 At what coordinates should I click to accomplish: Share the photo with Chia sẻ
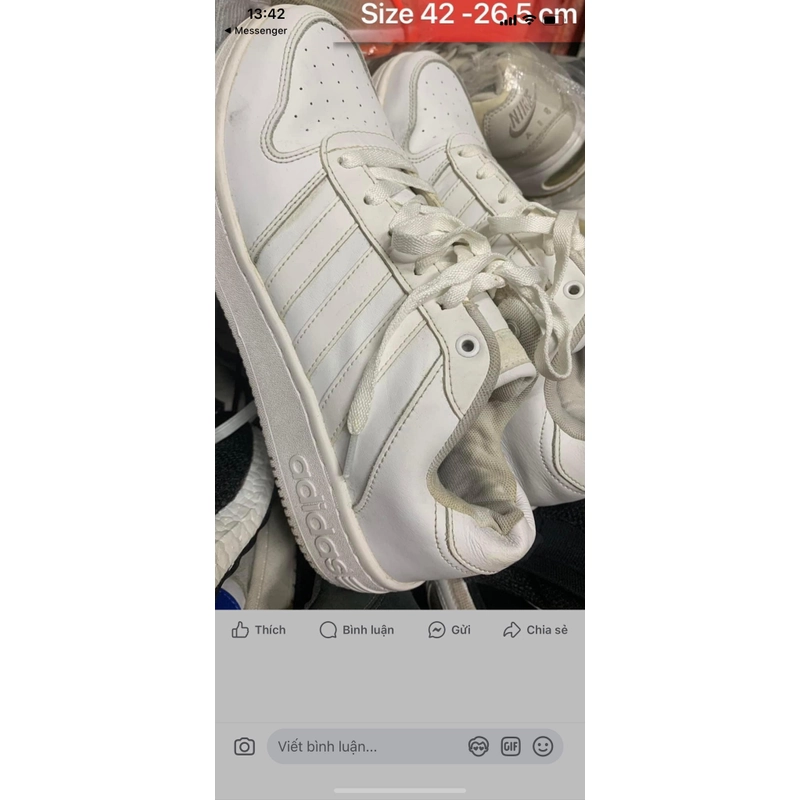534,630
